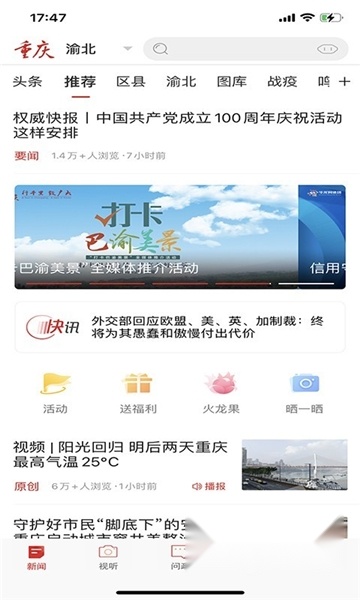Select the 新闻 bottom tab
360x600 pixels.
coord(36,557)
